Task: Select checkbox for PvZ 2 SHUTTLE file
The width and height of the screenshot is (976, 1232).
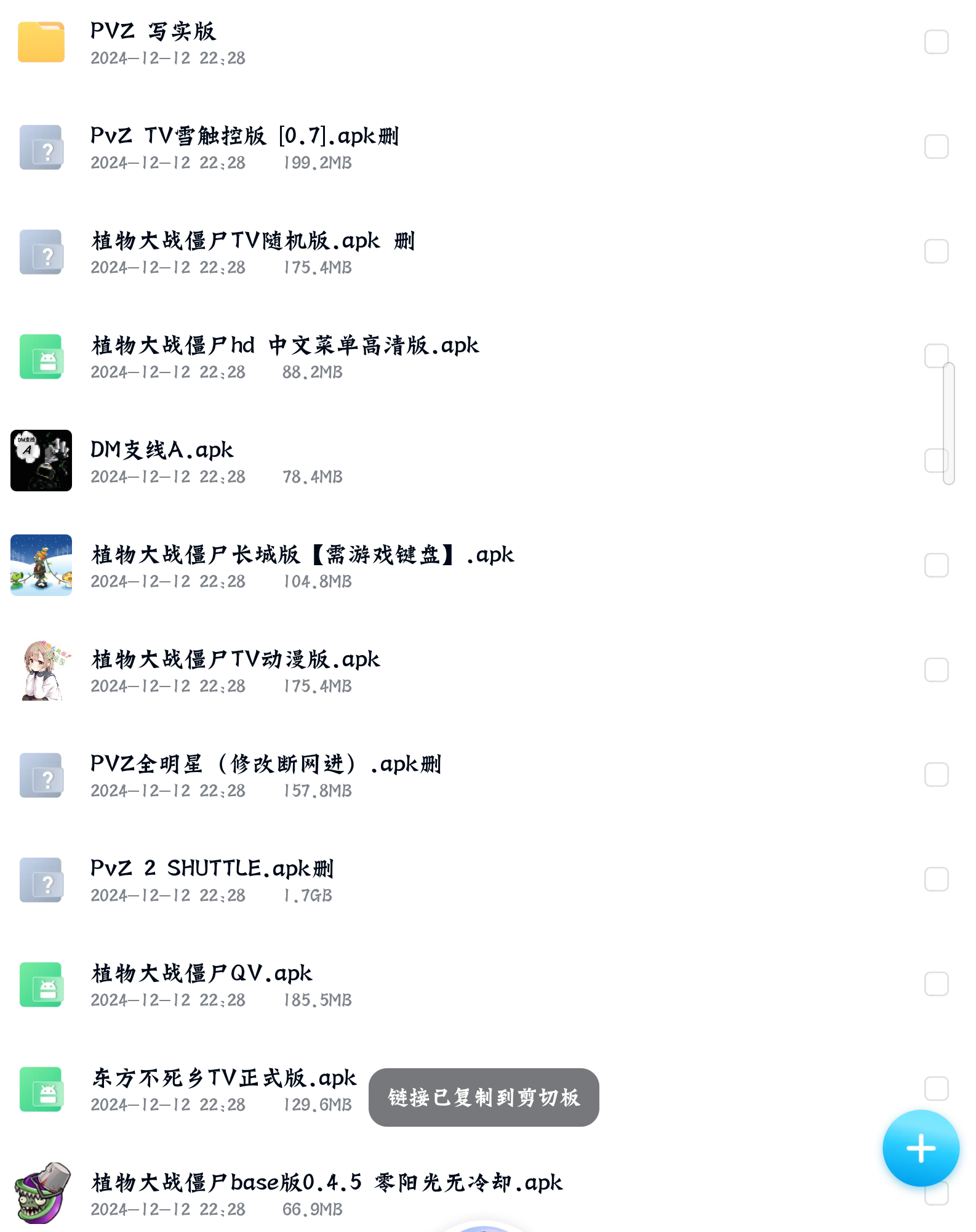Action: pos(936,879)
